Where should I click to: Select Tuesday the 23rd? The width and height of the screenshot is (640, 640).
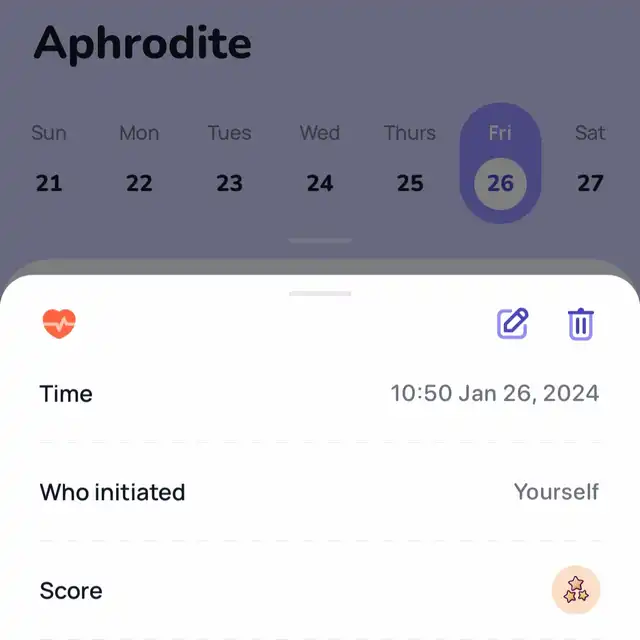coord(230,182)
